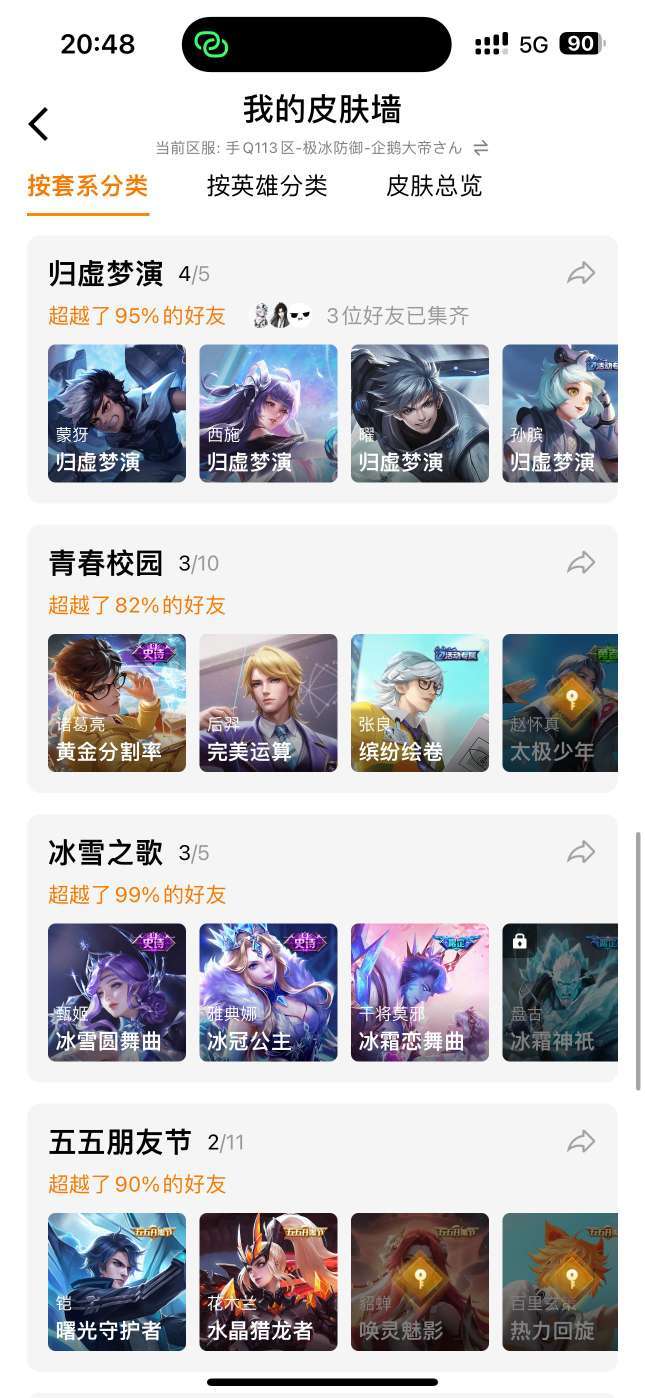View 诸葛亮's 黄金分割率 skin
The image size is (645, 1398).
pos(117,703)
